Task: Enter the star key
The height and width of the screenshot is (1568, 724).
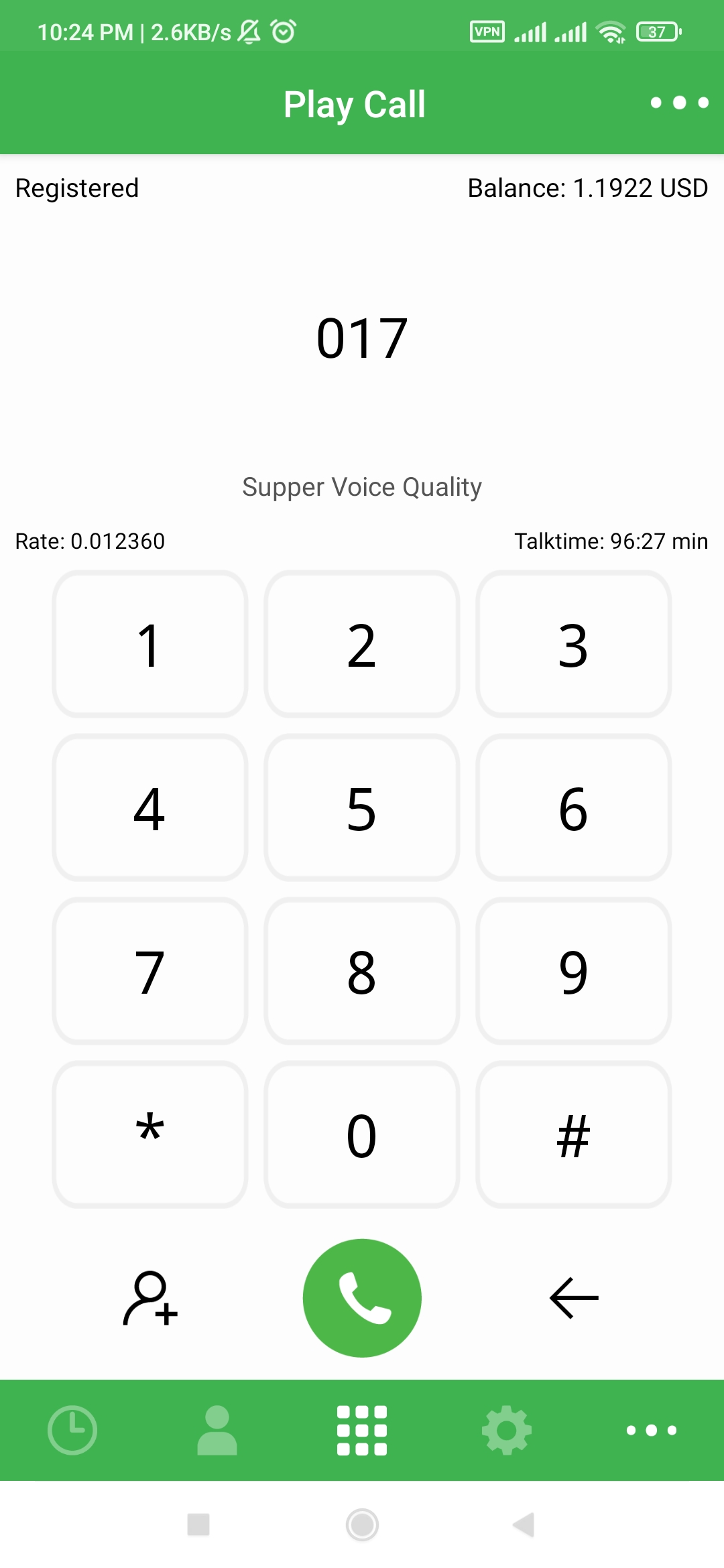Action: 150,1134
